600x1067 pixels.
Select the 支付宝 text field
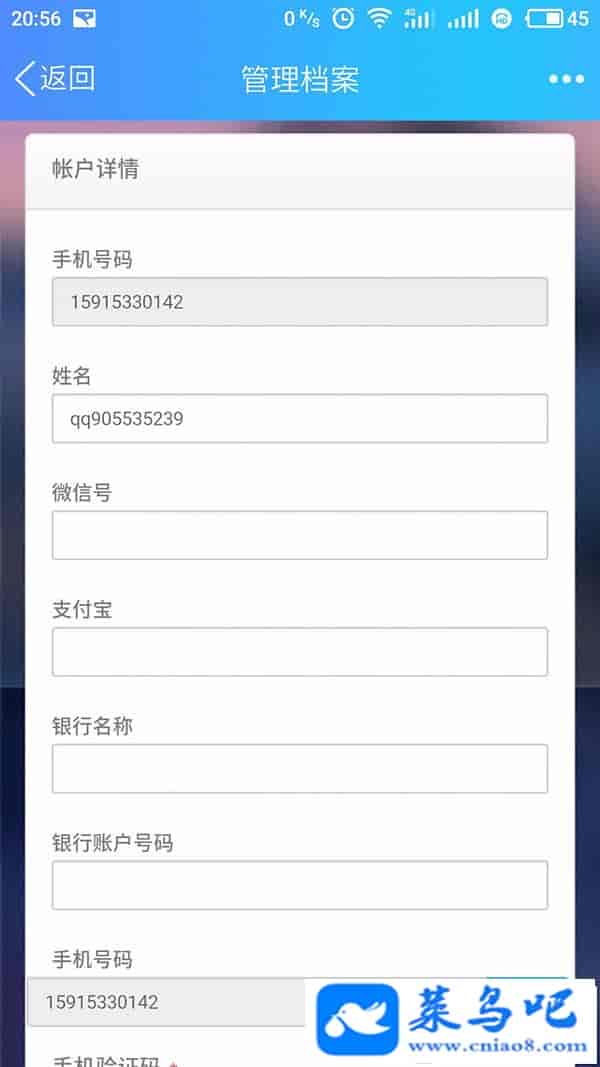pos(299,652)
